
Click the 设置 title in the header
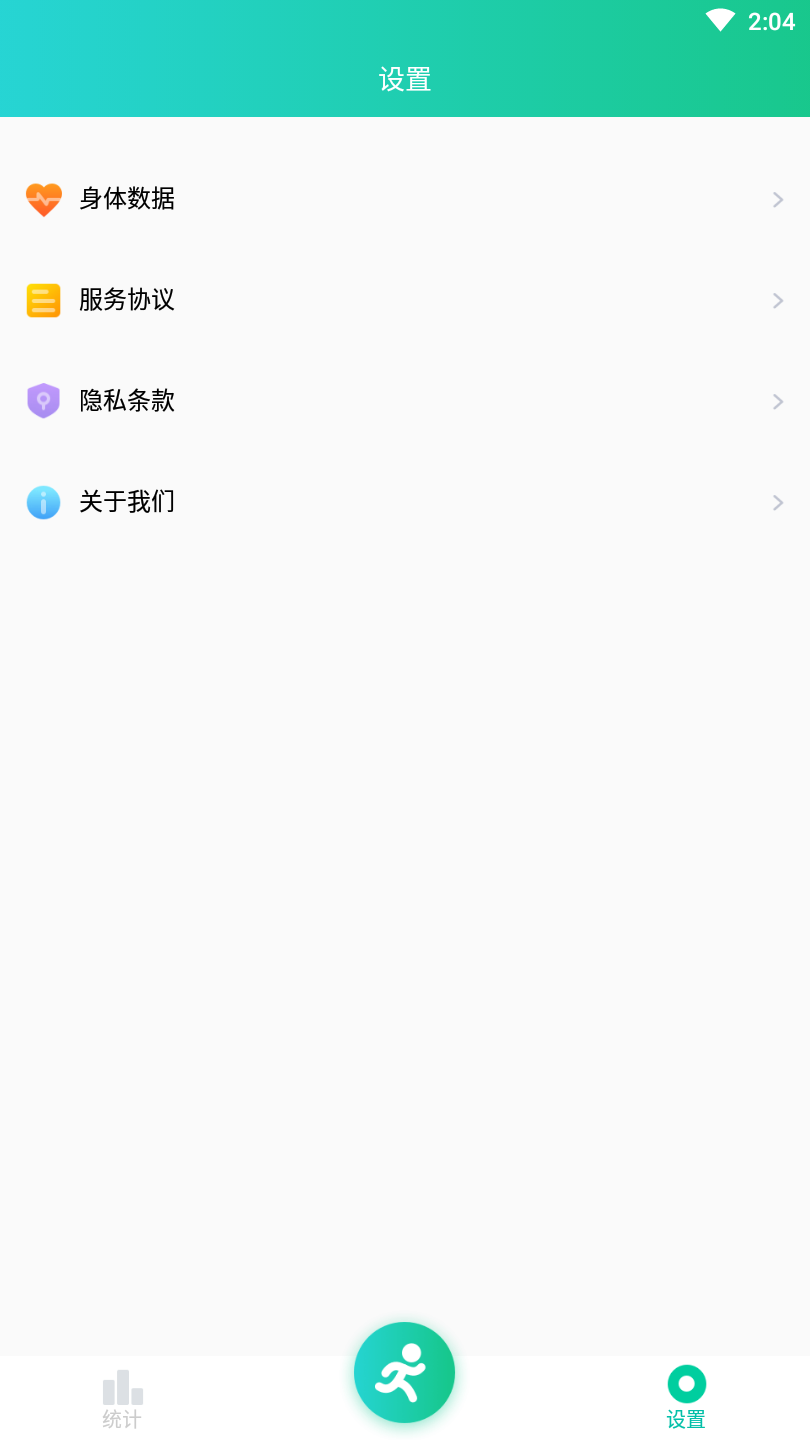[405, 80]
